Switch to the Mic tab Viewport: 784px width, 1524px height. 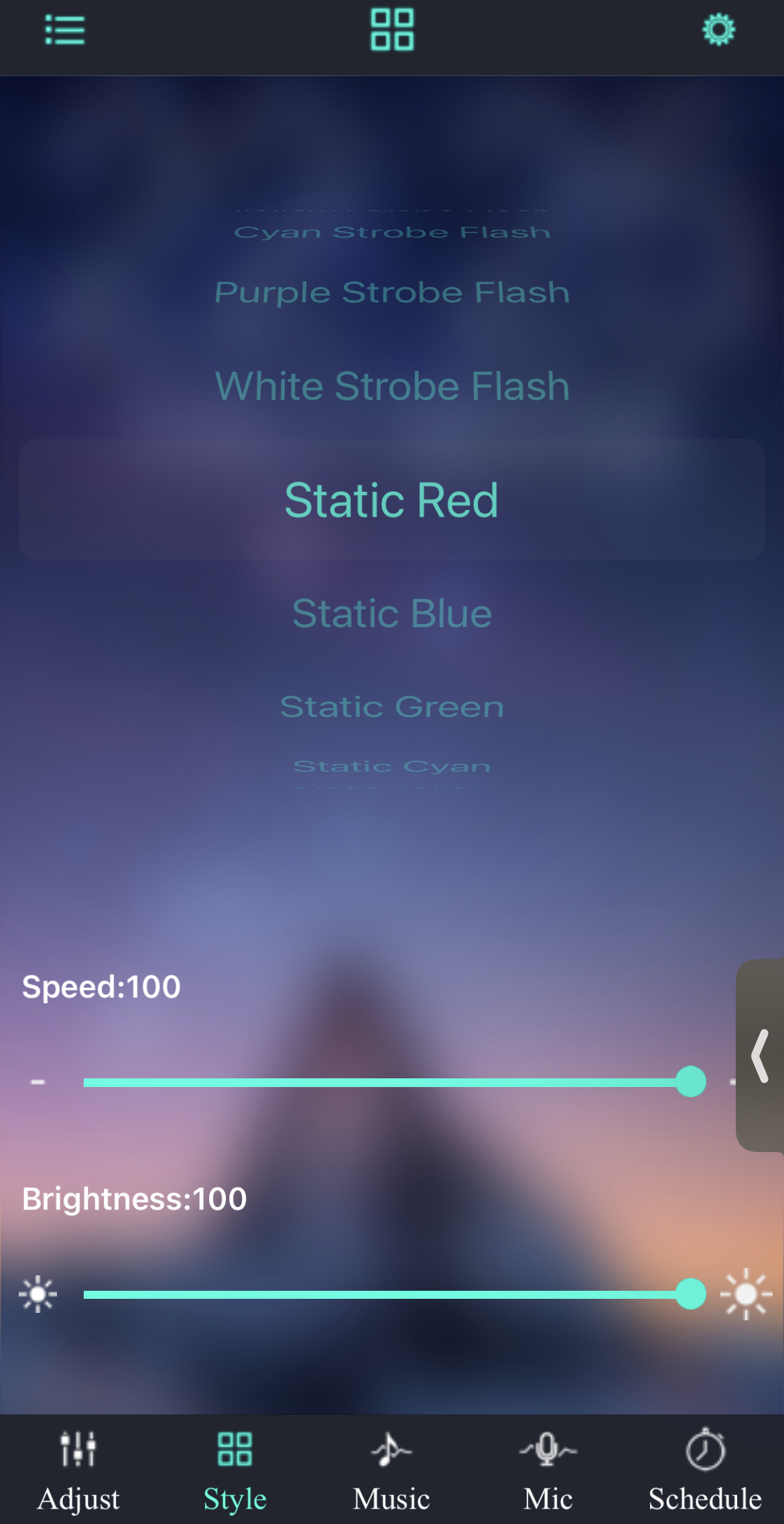point(548,1469)
